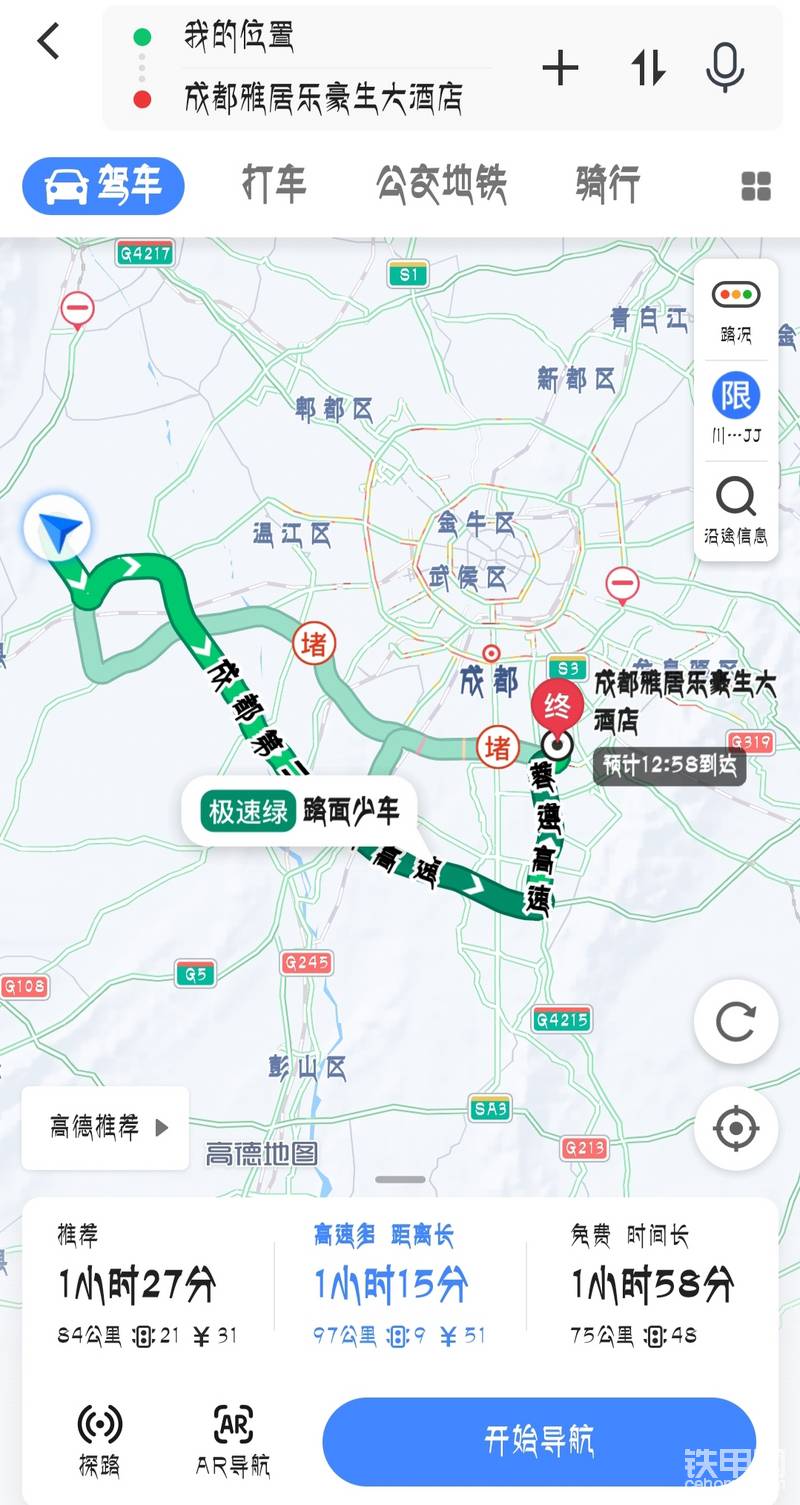
Task: Add a waypoint with the plus icon
Action: [560, 68]
